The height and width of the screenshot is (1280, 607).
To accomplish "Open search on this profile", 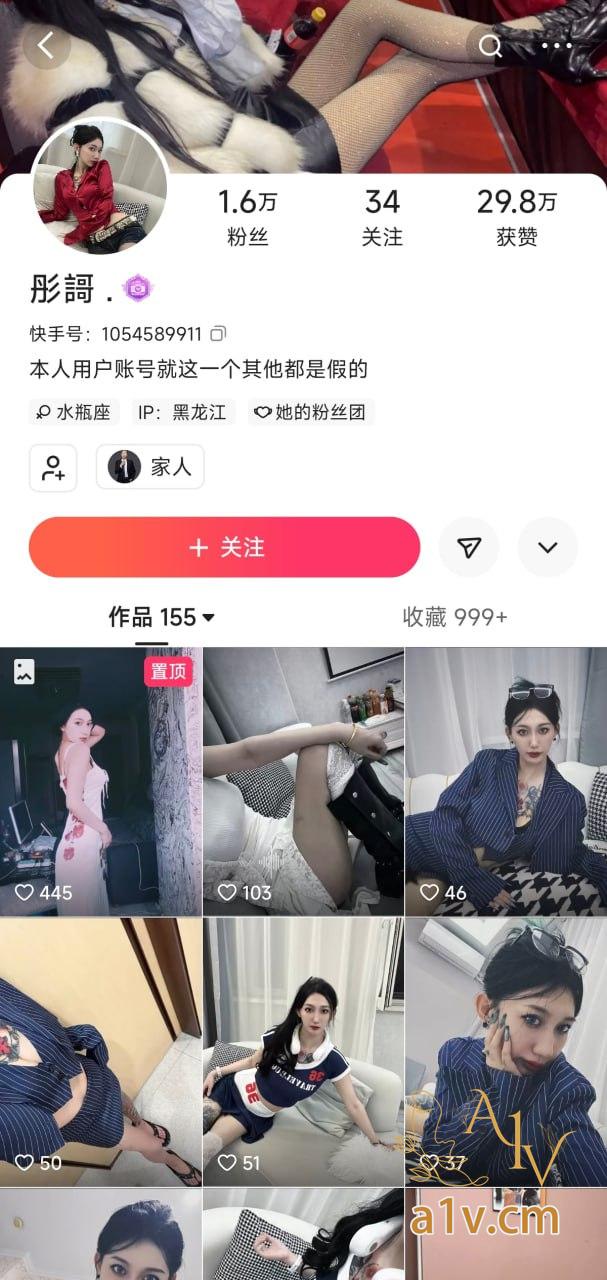I will pos(490,46).
